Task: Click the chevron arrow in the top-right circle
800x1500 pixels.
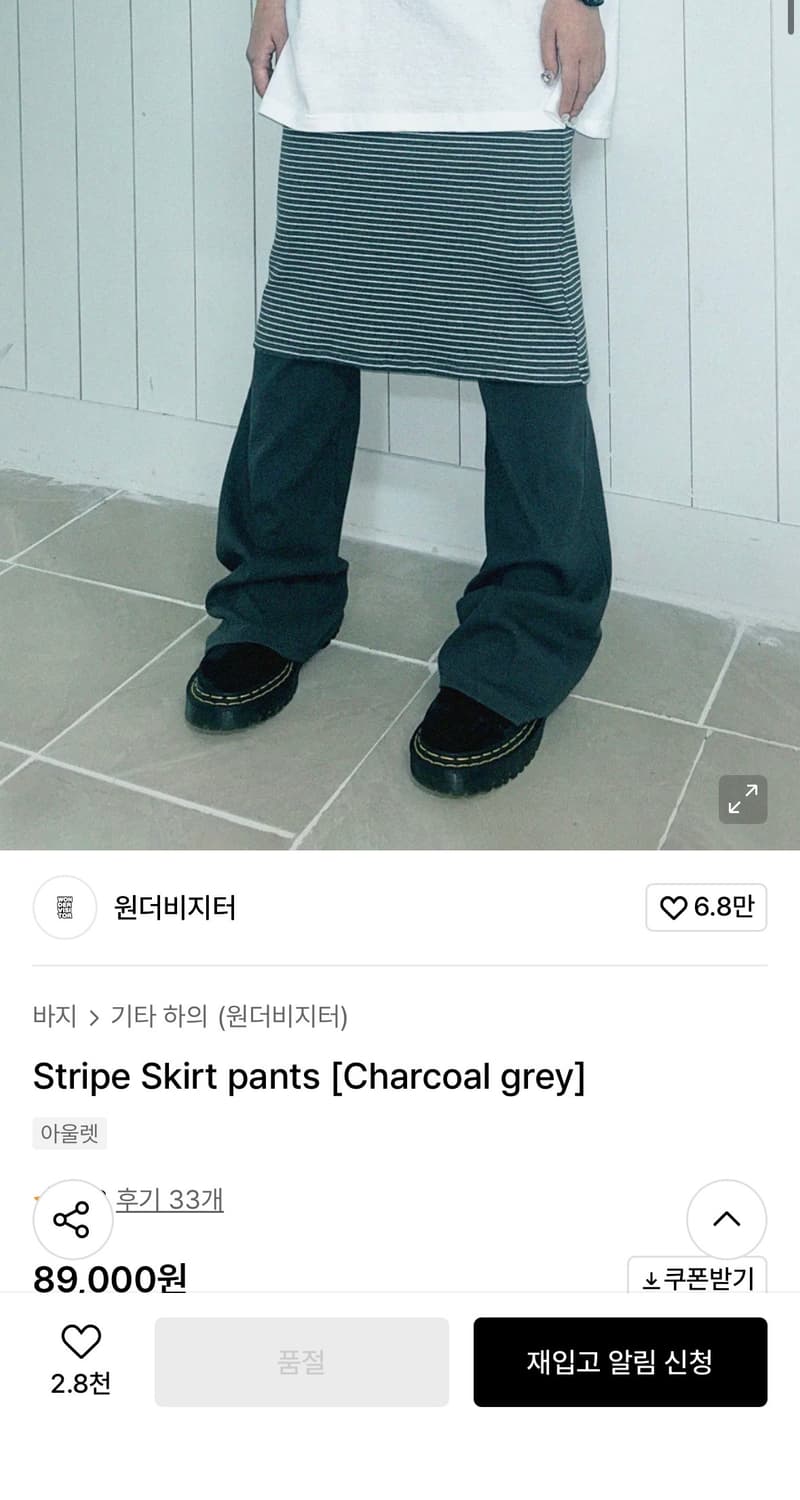Action: (x=726, y=1220)
